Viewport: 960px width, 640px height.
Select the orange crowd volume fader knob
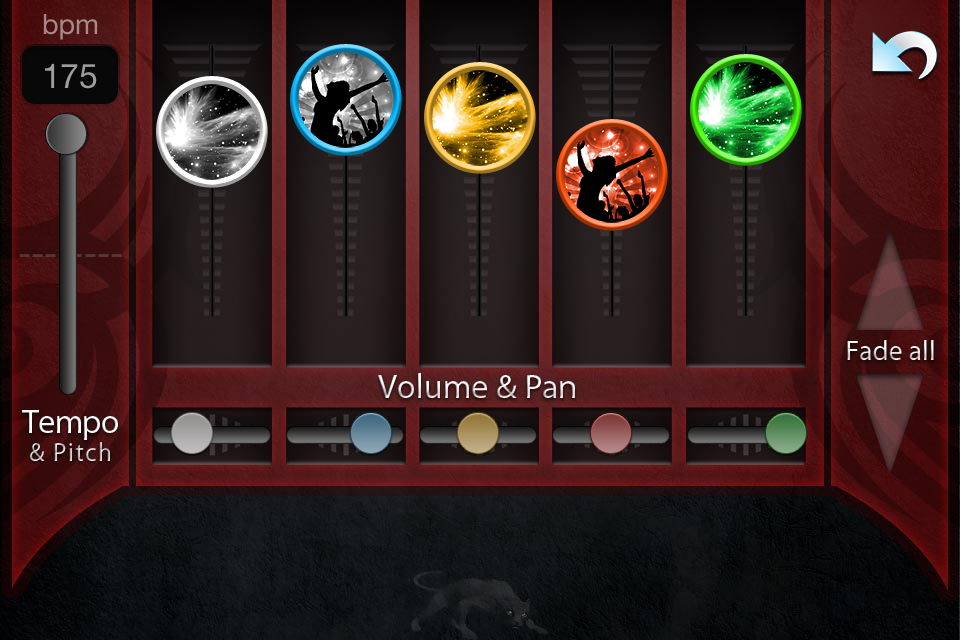pos(611,174)
